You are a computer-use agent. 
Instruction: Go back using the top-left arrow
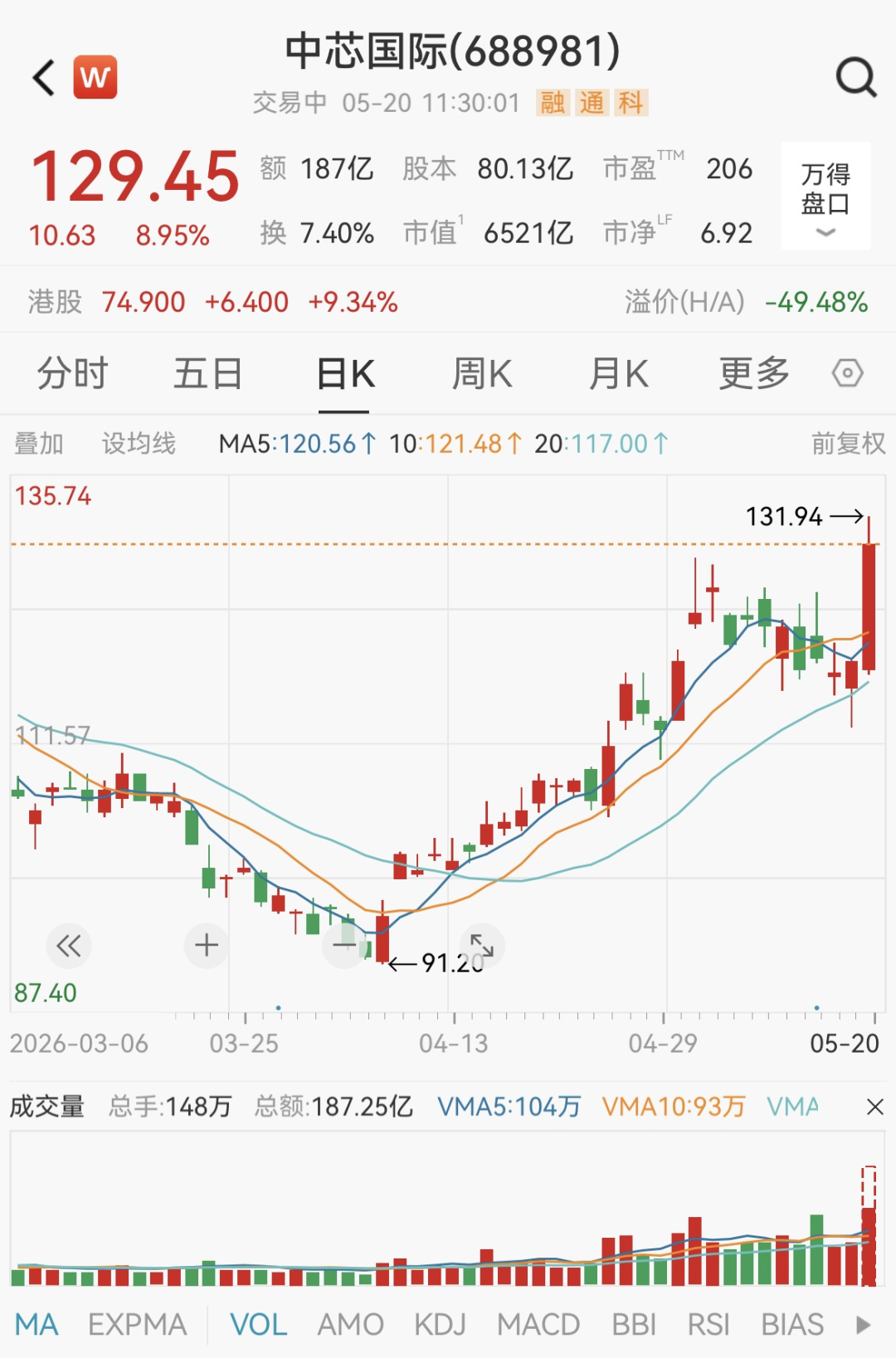click(x=44, y=78)
